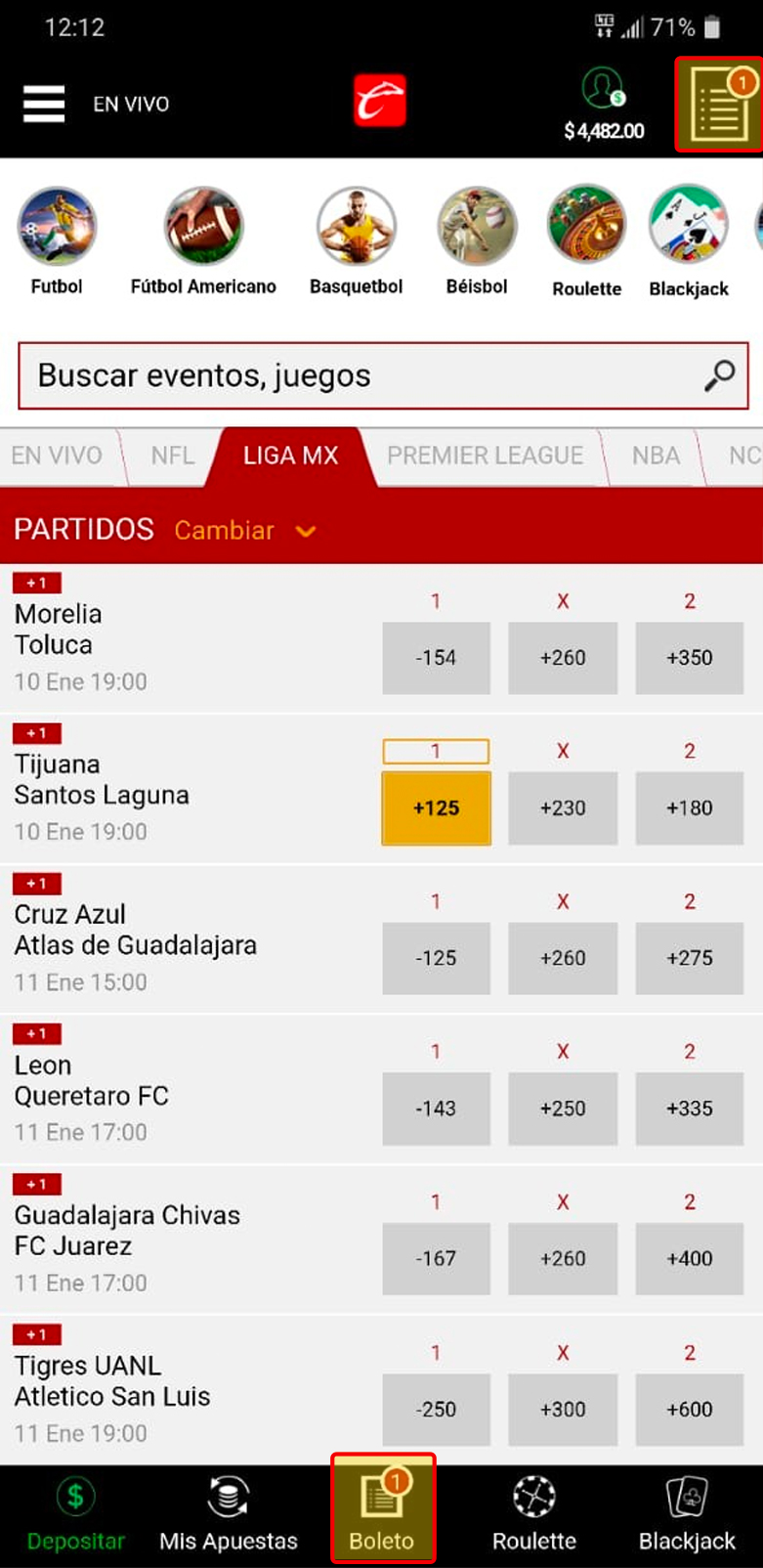This screenshot has width=763, height=1568.
Task: Select the Fútbol Americano category
Action: tap(203, 241)
